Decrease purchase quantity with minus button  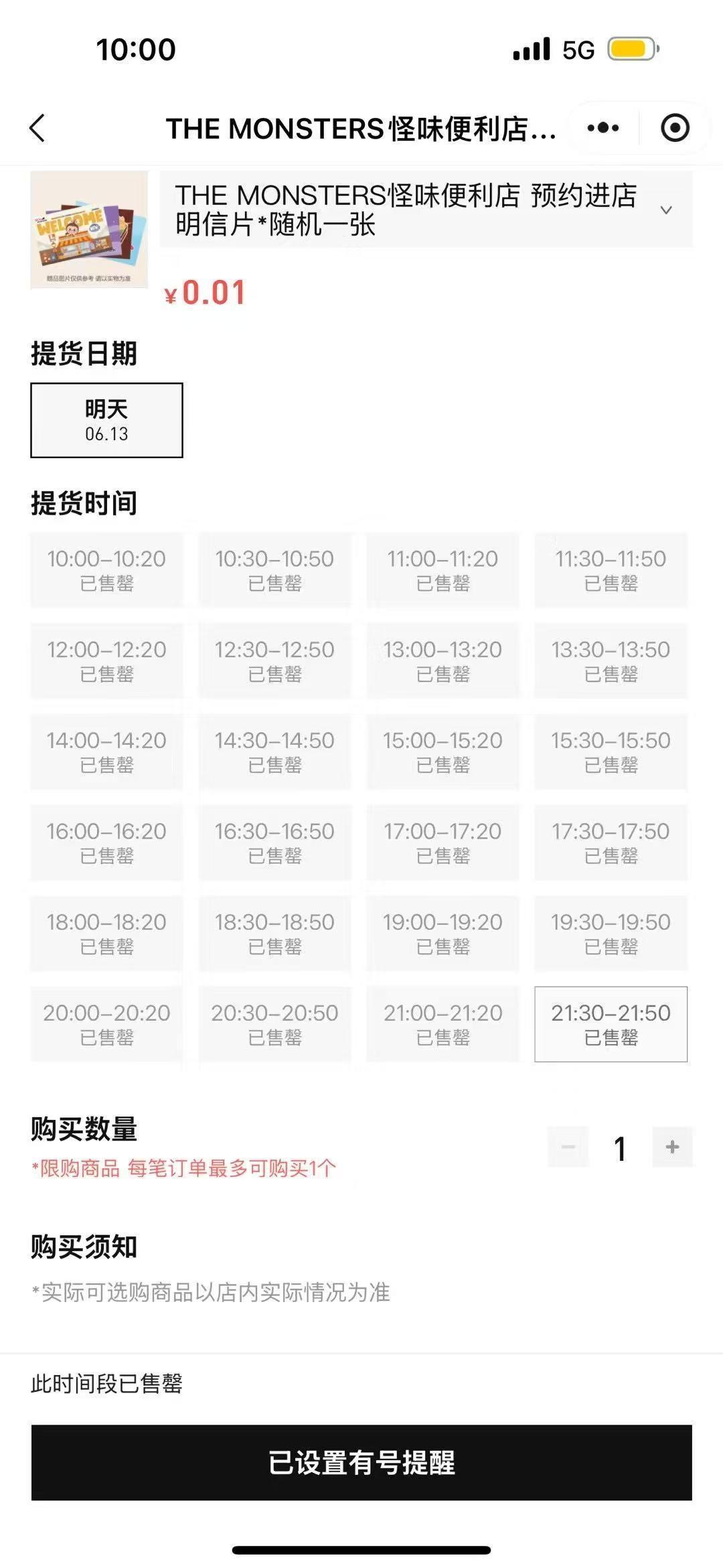tap(568, 1147)
